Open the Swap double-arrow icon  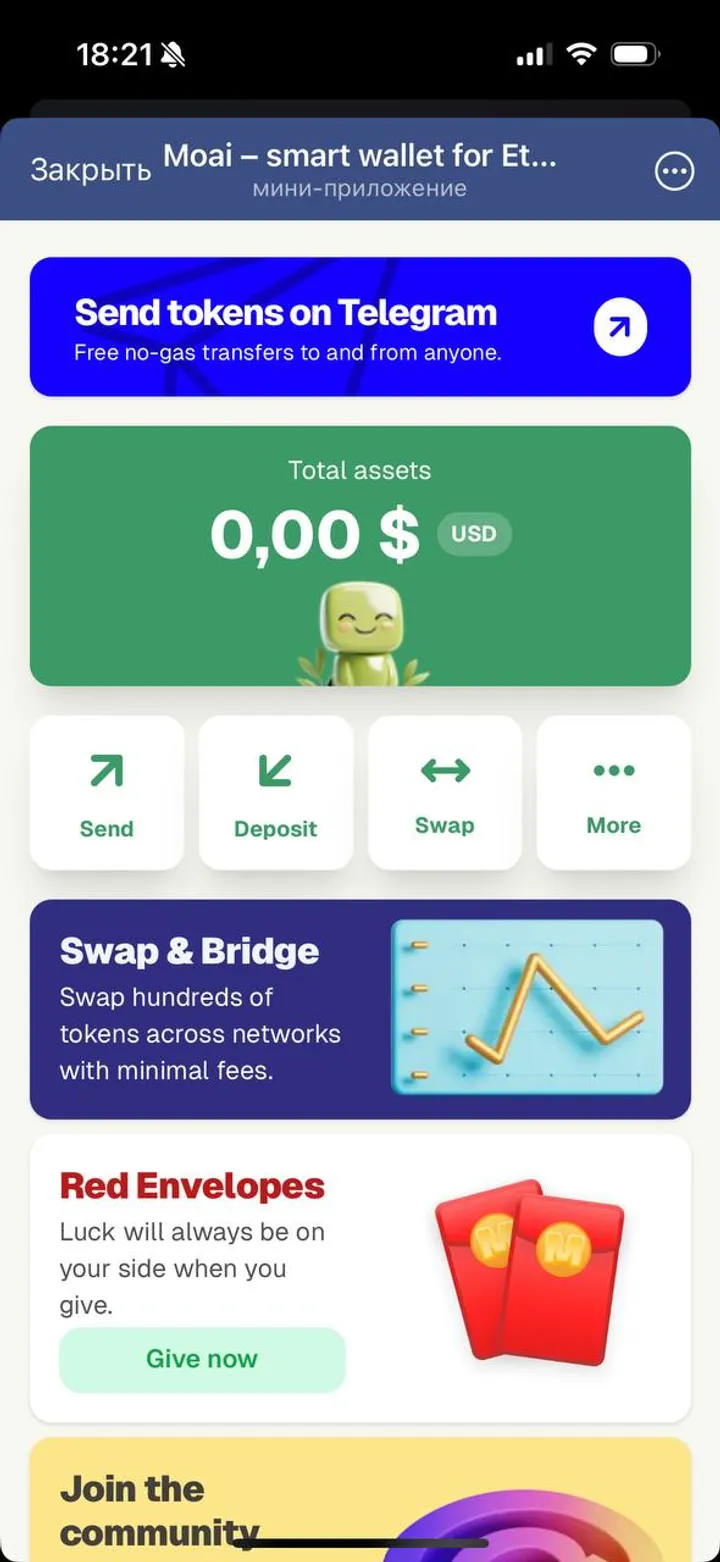(445, 769)
